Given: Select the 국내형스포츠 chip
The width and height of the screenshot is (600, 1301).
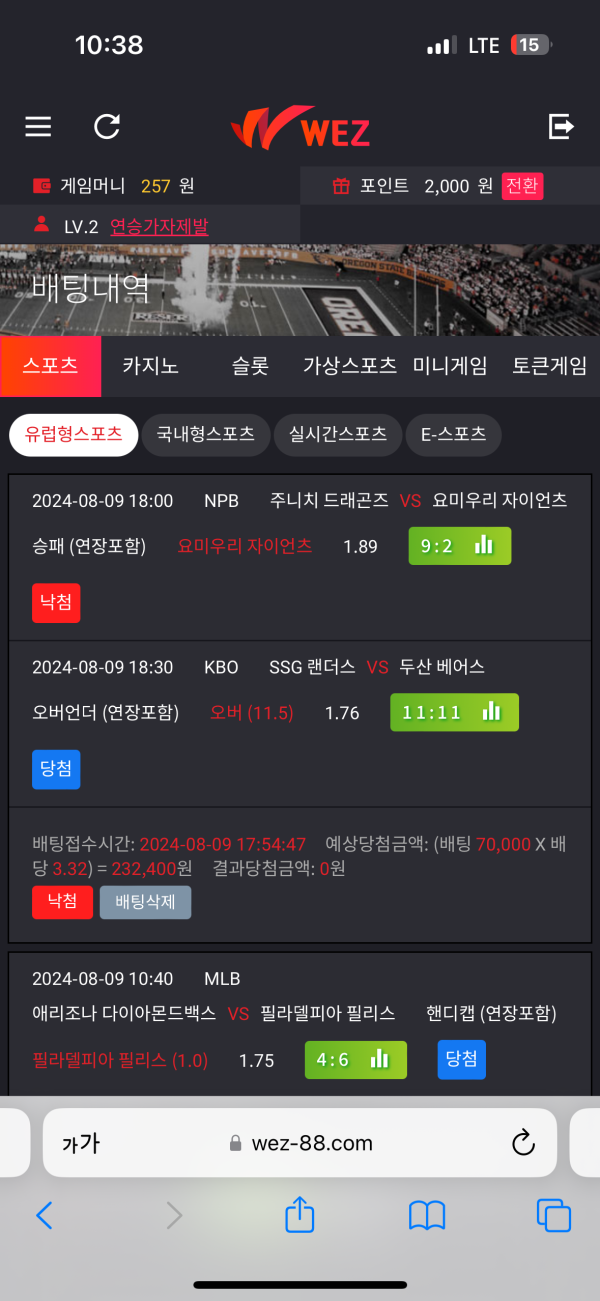Looking at the screenshot, I should [206, 435].
